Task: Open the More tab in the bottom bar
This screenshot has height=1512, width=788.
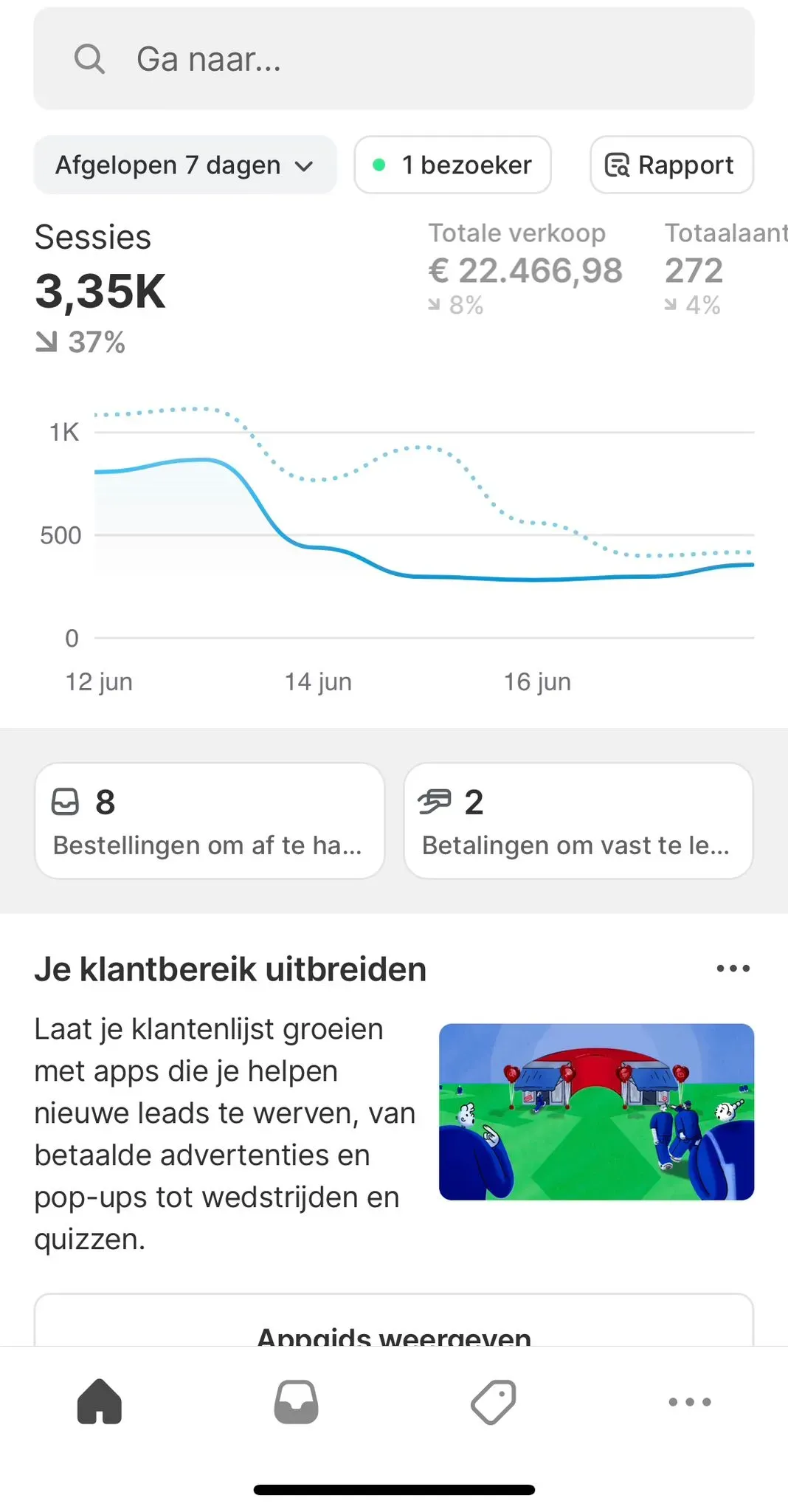Action: [x=689, y=1401]
